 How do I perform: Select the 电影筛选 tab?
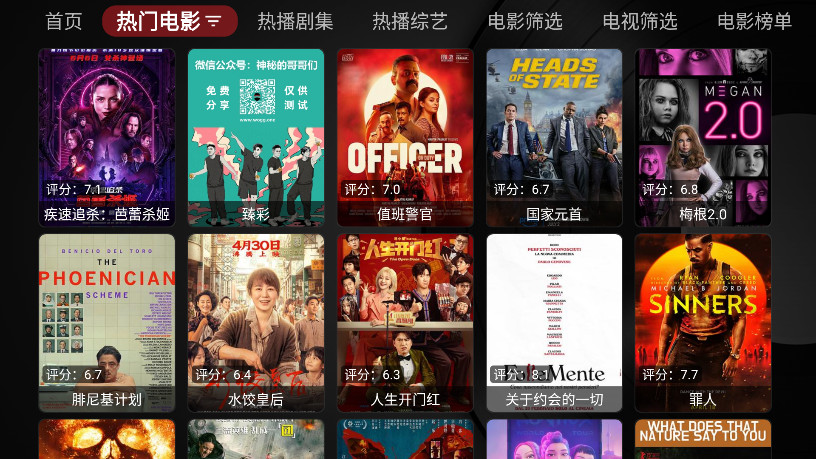525,21
